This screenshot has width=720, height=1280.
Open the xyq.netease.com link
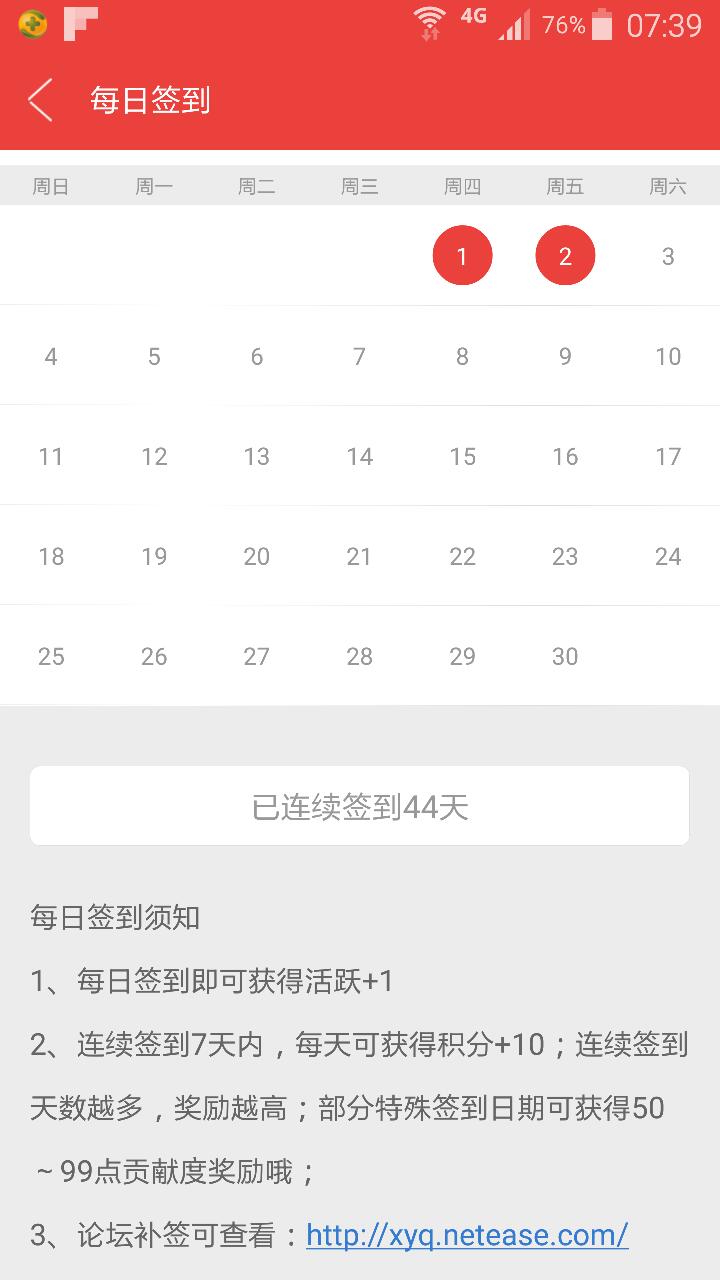click(x=467, y=1235)
